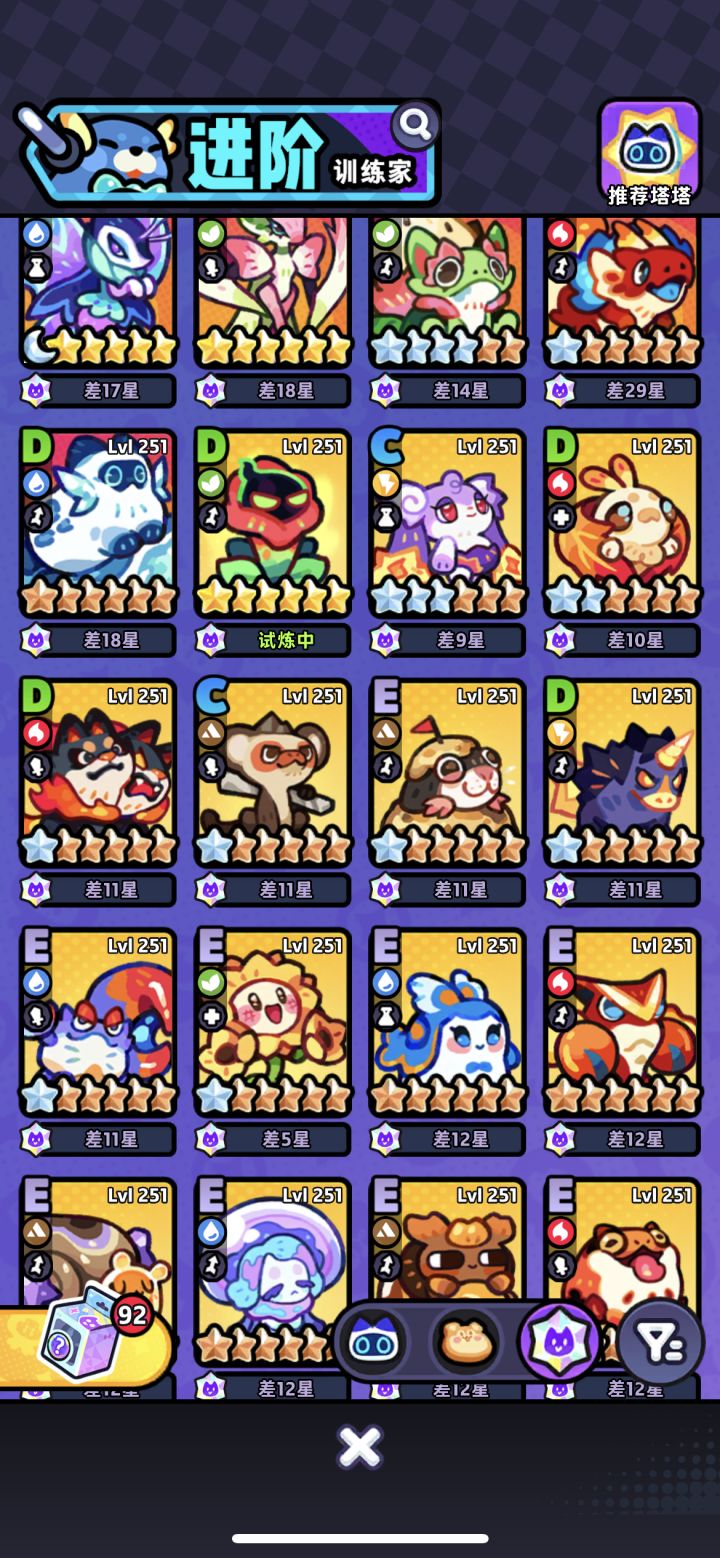The height and width of the screenshot is (1558, 720).
Task: Open the blue fox card showing 差17星
Action: (x=98, y=312)
